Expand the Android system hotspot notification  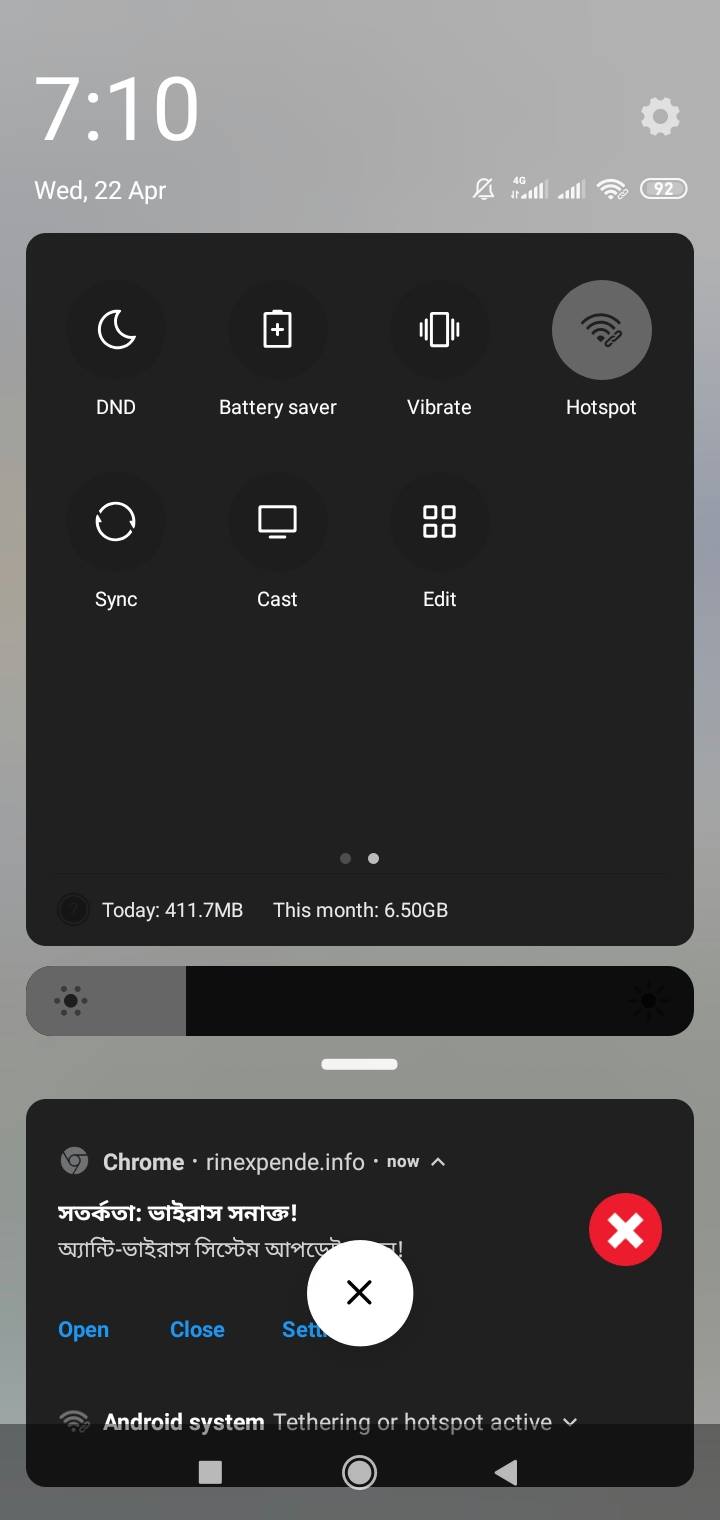[570, 1422]
